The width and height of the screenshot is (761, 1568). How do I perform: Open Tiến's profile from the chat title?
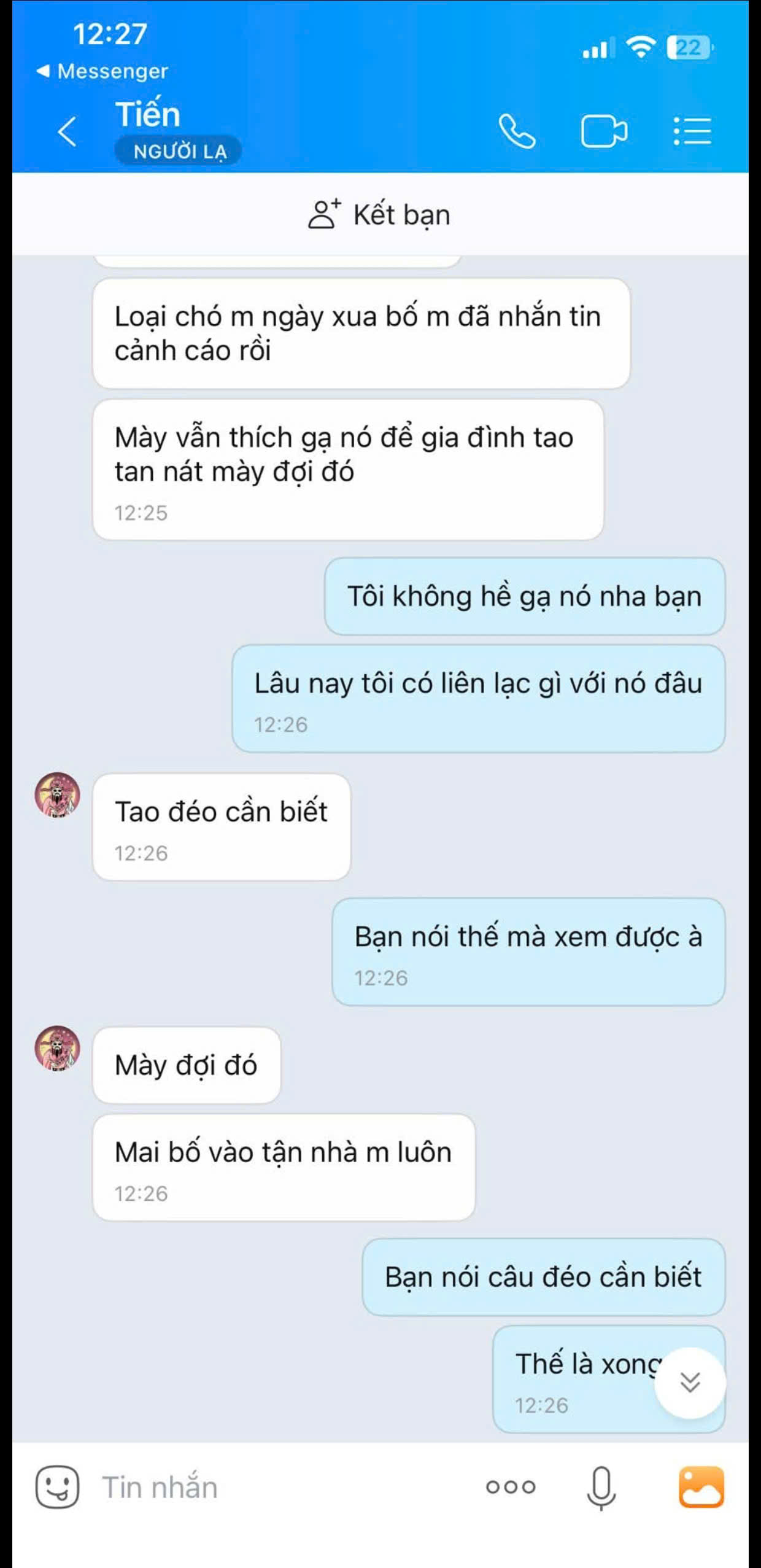click(x=149, y=115)
